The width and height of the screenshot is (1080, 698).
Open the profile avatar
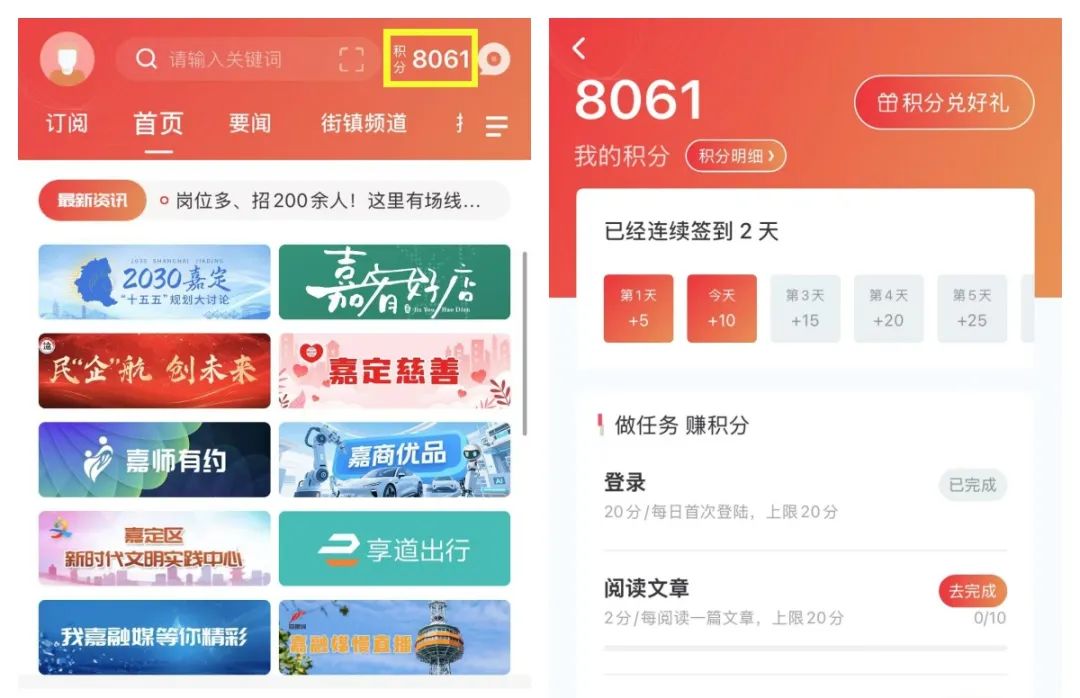pyautogui.click(x=67, y=59)
